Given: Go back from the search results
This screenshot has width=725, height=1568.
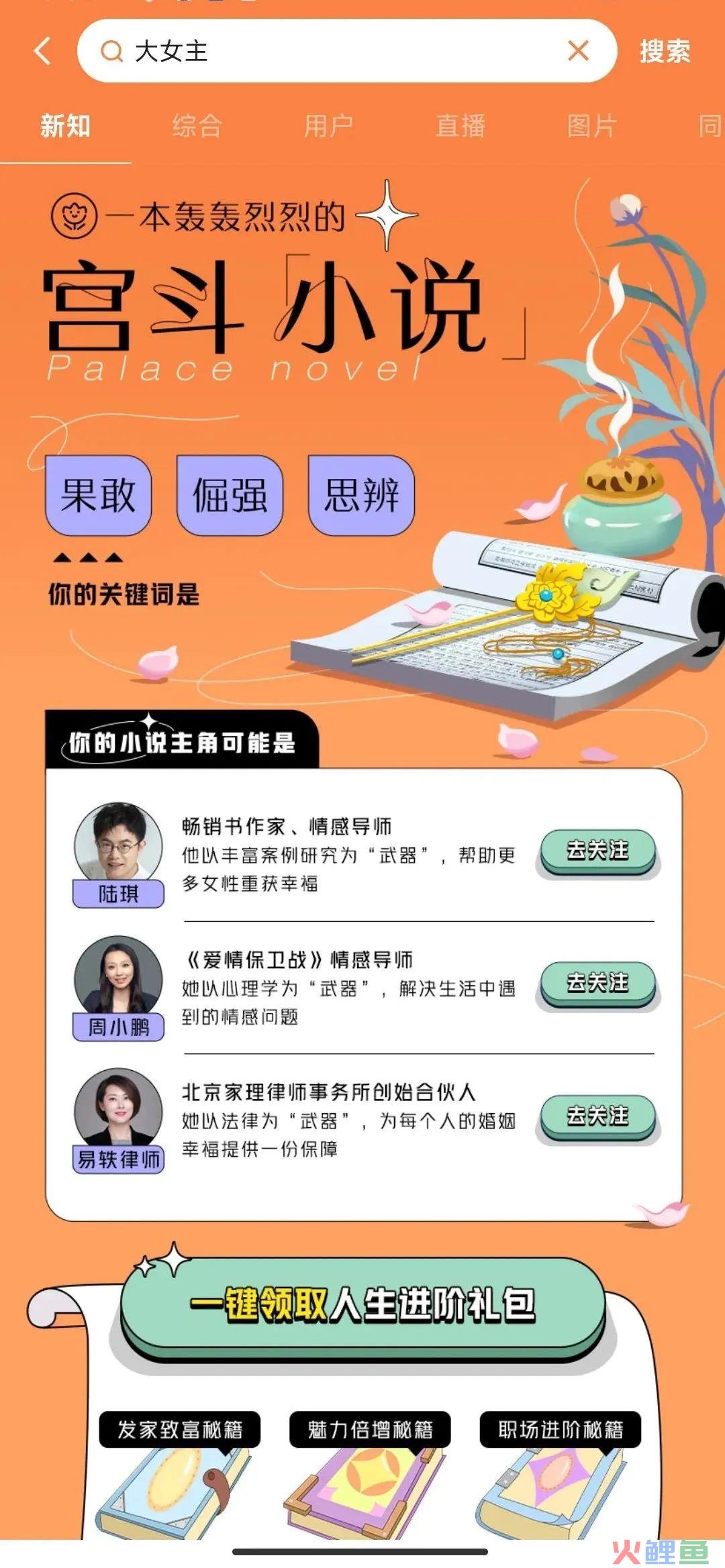Looking at the screenshot, I should click(x=43, y=51).
